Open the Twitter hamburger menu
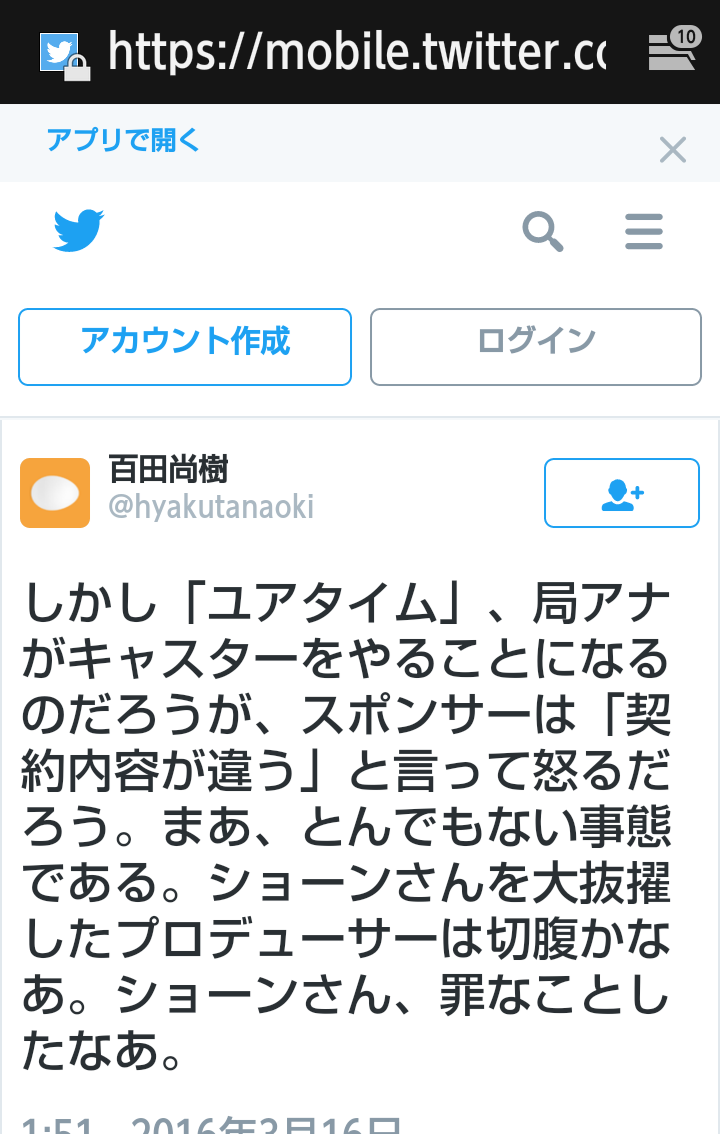This screenshot has width=720, height=1134. pyautogui.click(x=644, y=232)
